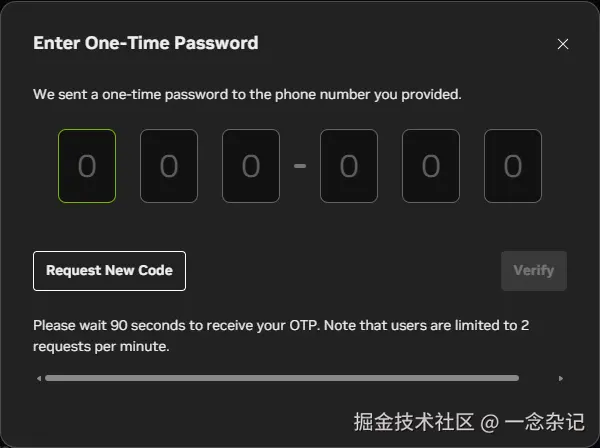Viewport: 600px width, 448px height.
Task: Select the second OTP digit box
Action: pos(169,166)
